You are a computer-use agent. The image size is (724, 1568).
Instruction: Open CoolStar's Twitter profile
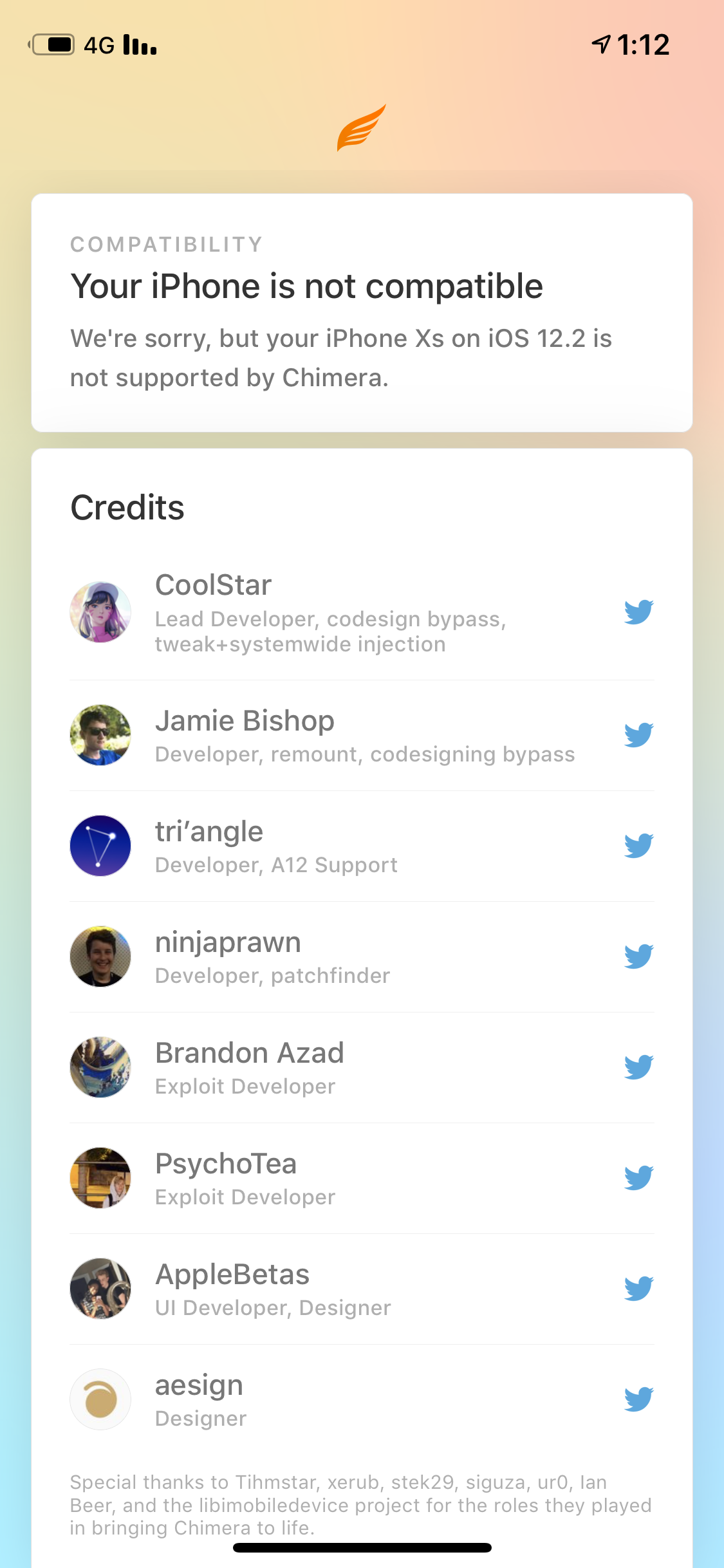638,611
